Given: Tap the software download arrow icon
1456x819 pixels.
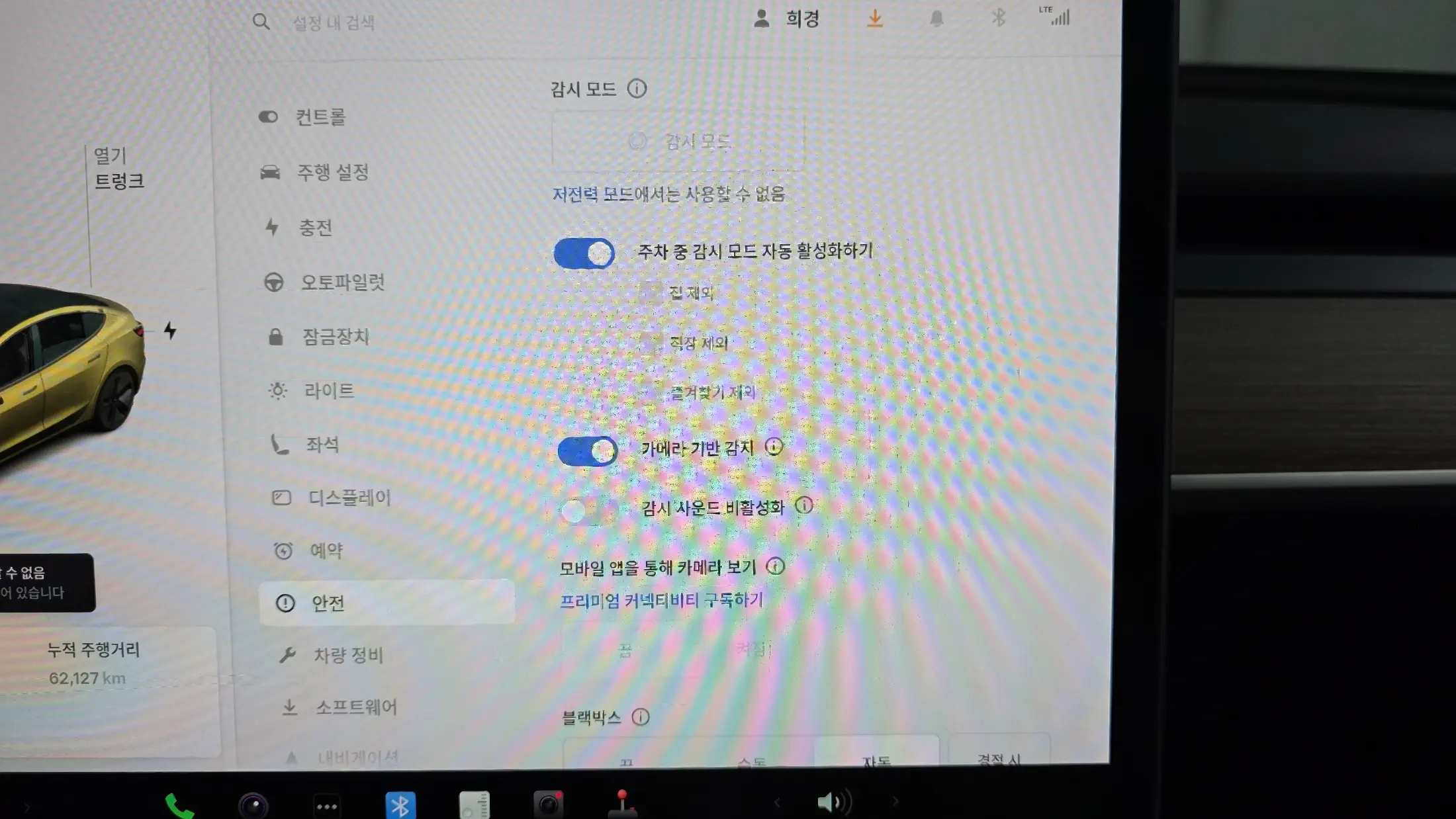Looking at the screenshot, I should pos(875,19).
